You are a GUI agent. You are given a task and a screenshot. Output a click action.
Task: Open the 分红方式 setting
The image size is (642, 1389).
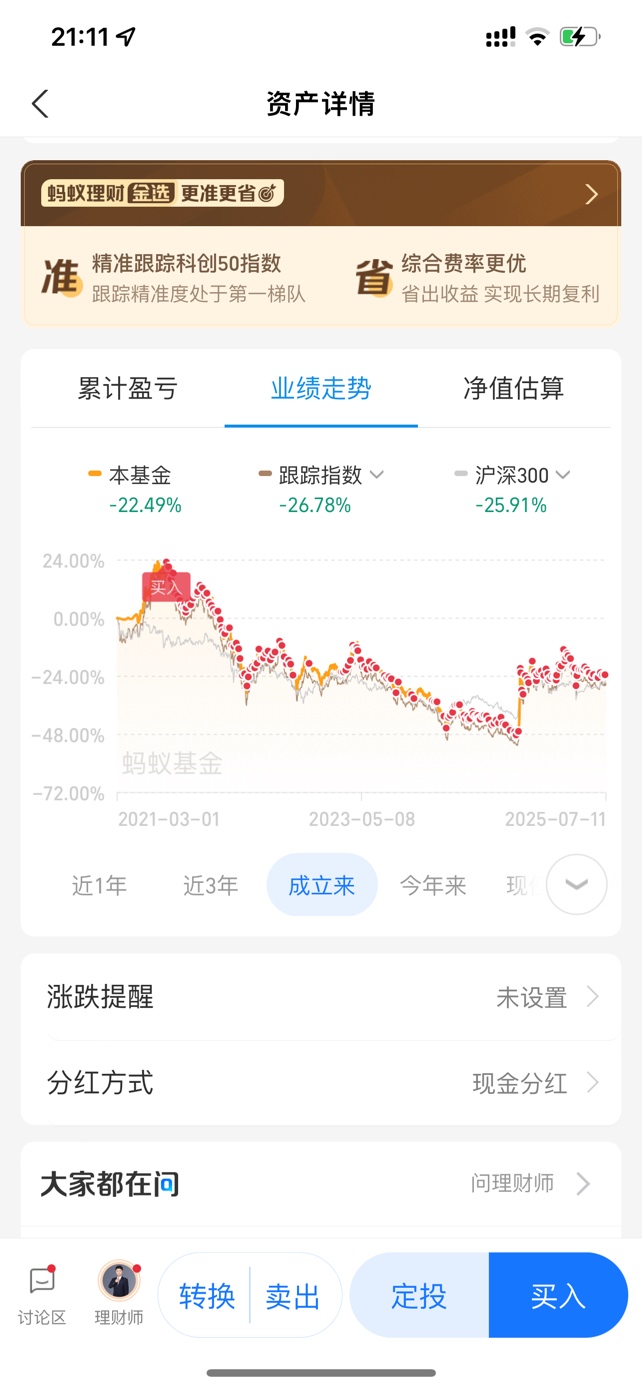pos(321,1083)
